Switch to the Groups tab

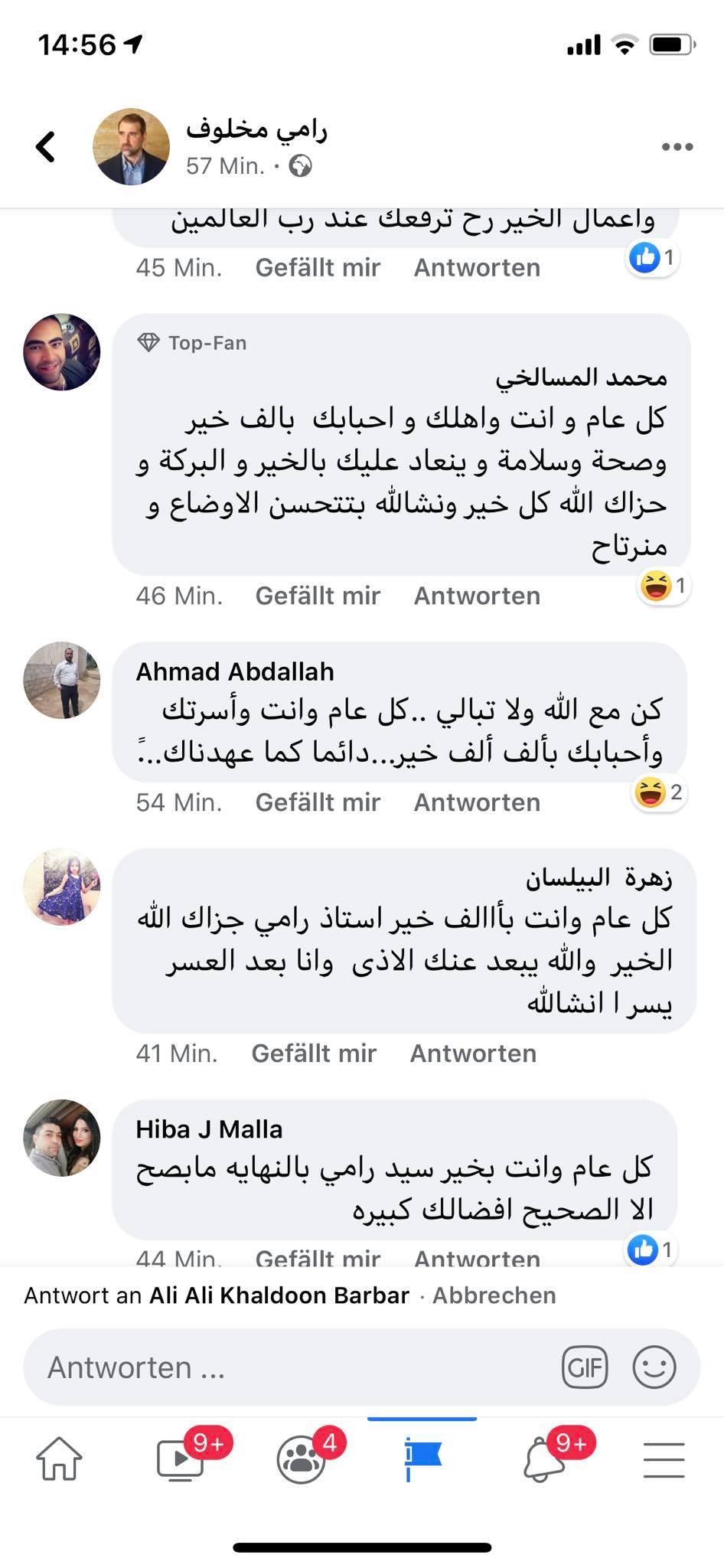pos(302,1459)
